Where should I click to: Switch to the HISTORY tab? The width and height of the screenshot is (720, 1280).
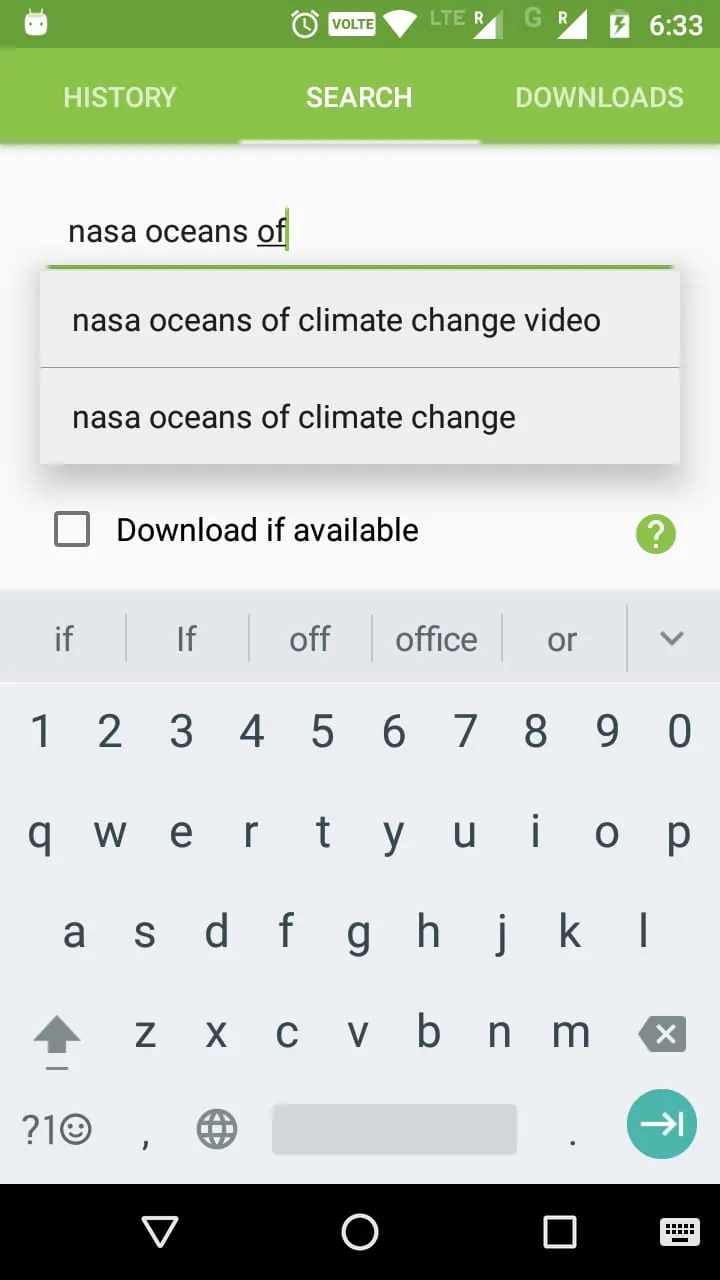tap(119, 97)
